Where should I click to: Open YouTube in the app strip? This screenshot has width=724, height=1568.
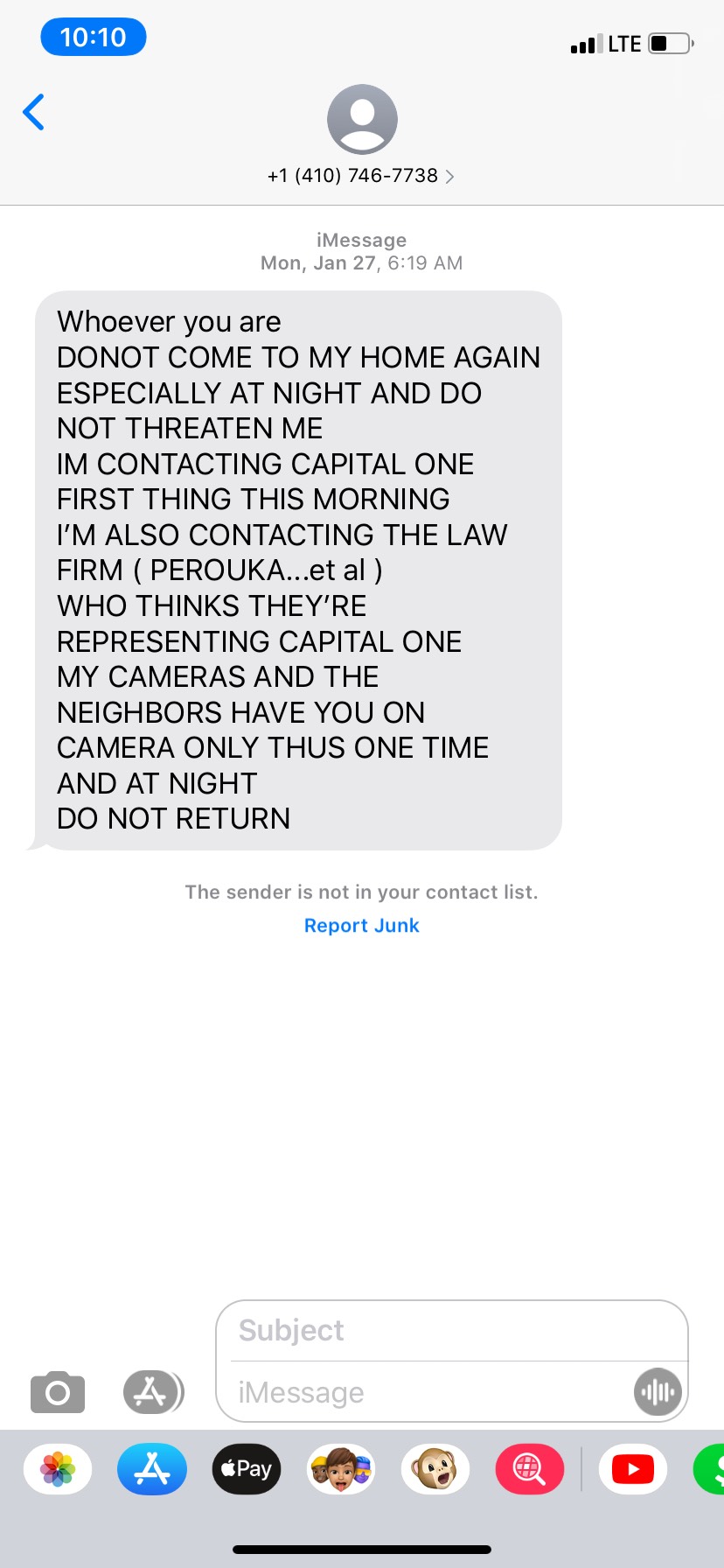pyautogui.click(x=633, y=1469)
